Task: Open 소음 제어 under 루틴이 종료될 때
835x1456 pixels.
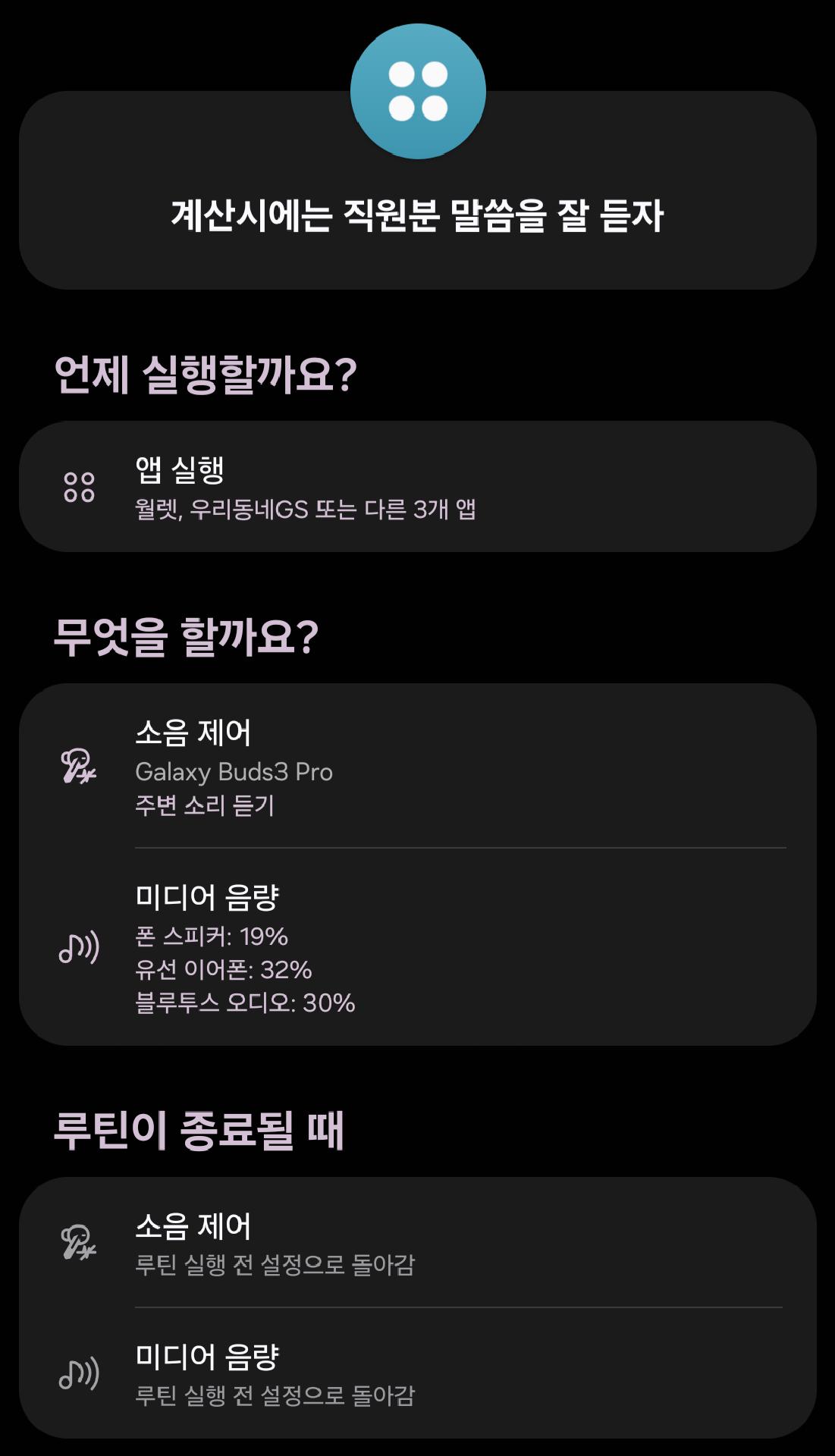Action: [x=417, y=1242]
